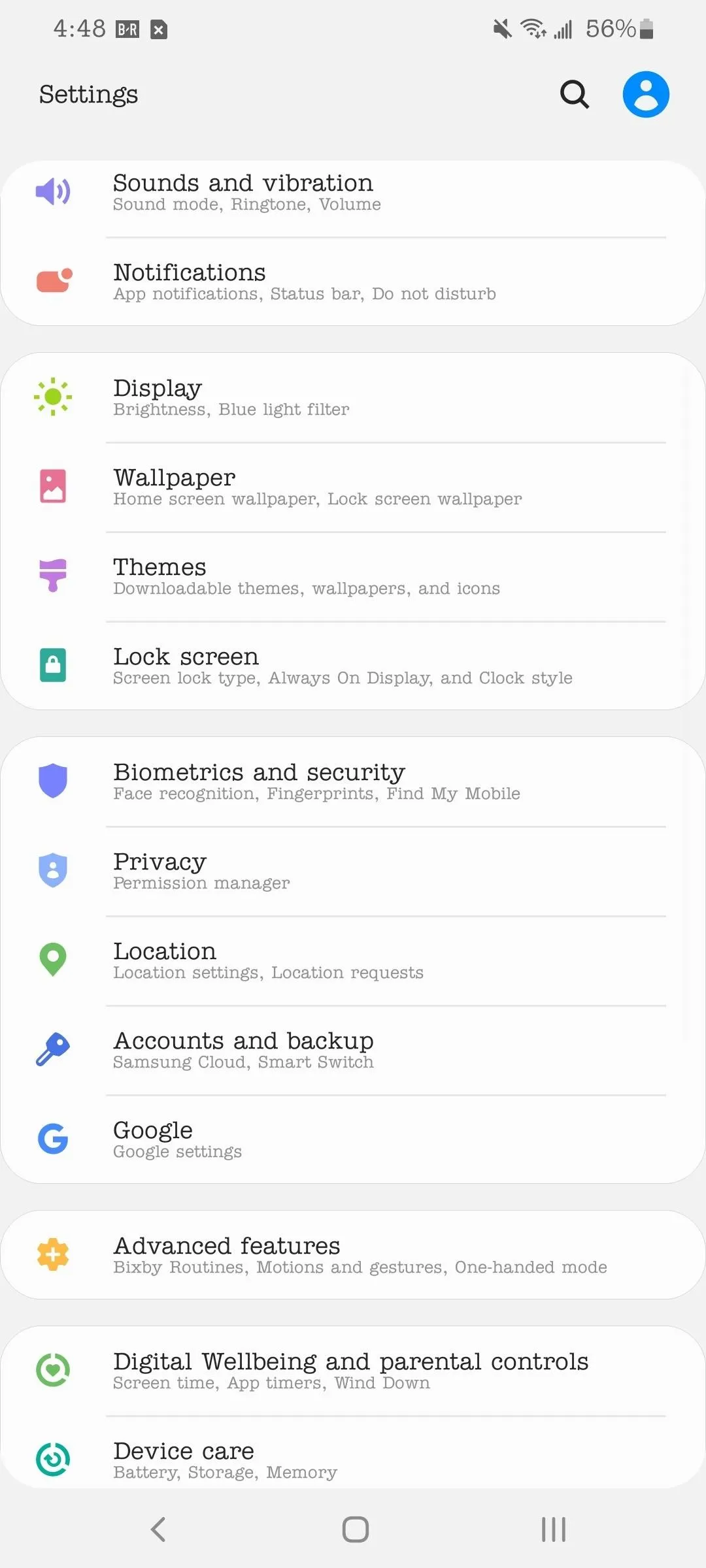Screen dimensions: 706x1568
Task: Show recent apps
Action: [553, 1529]
